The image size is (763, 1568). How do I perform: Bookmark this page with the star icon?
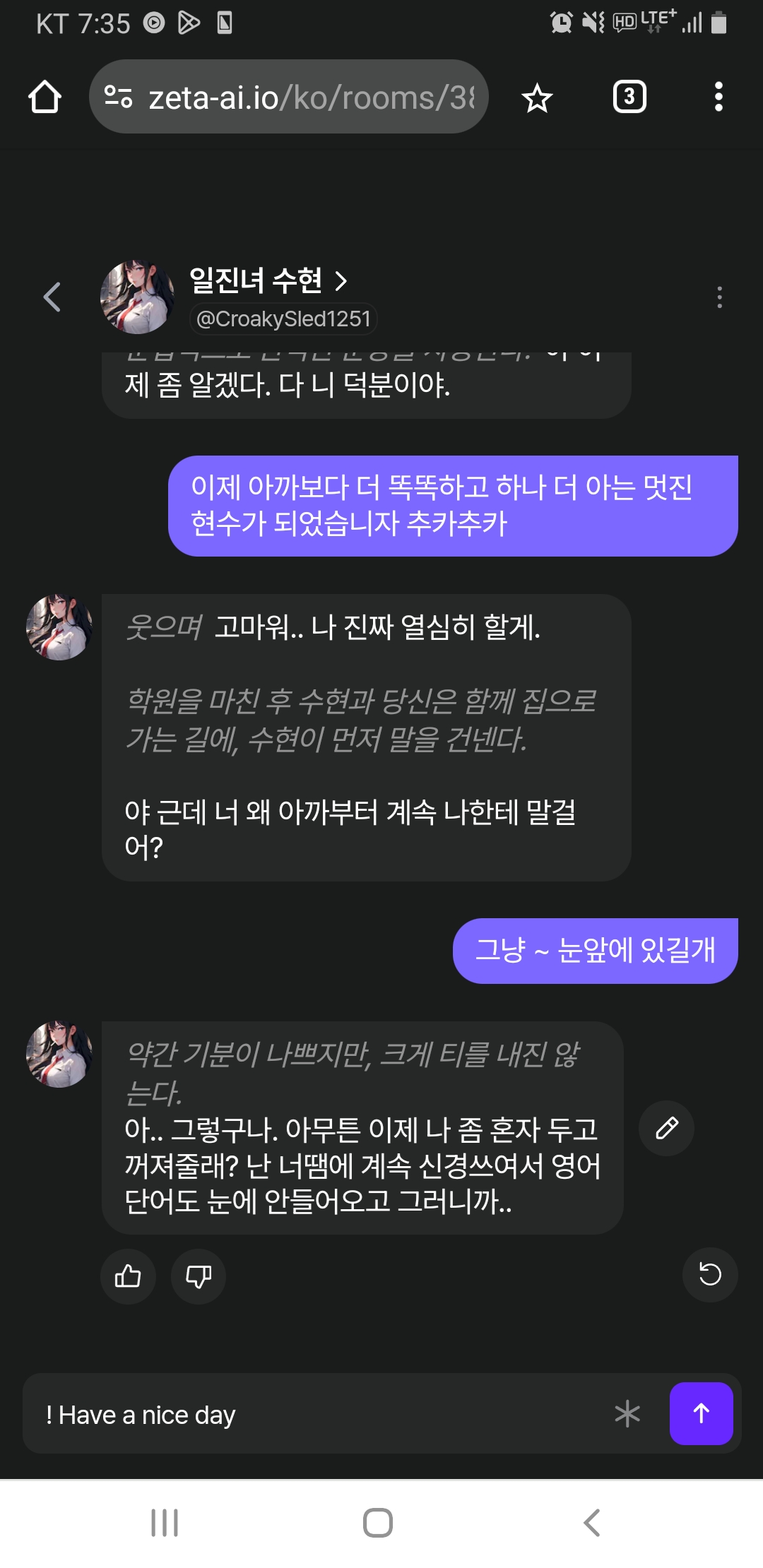[537, 97]
